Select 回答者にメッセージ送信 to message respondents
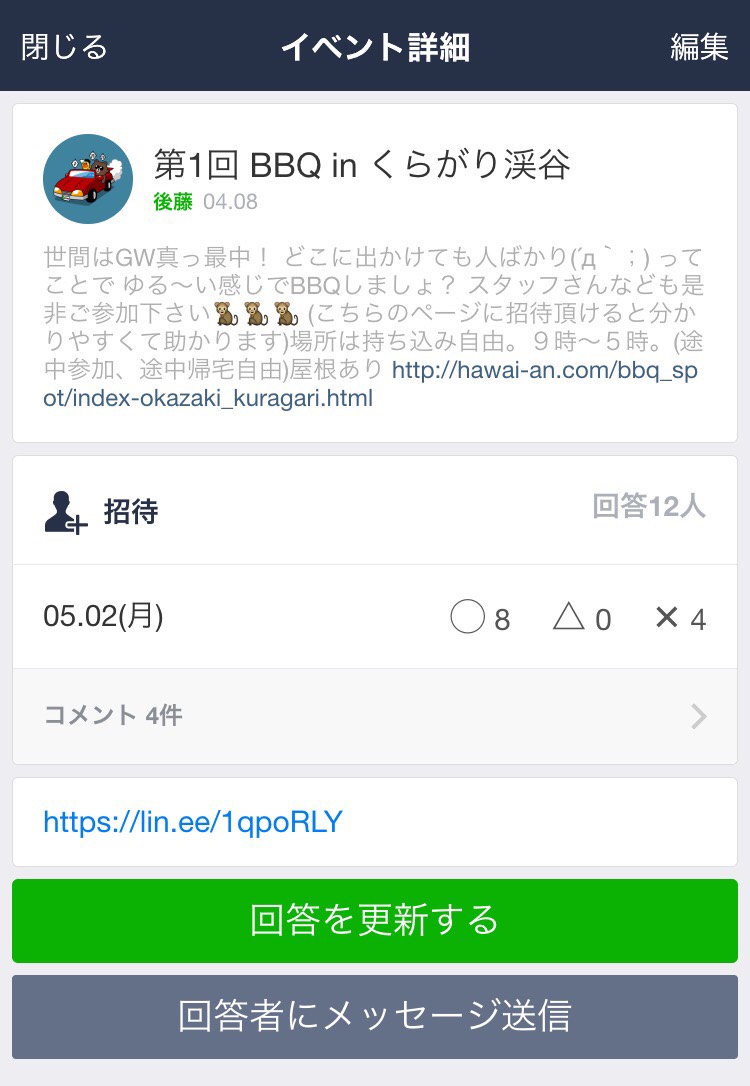The width and height of the screenshot is (750, 1086). click(374, 1016)
